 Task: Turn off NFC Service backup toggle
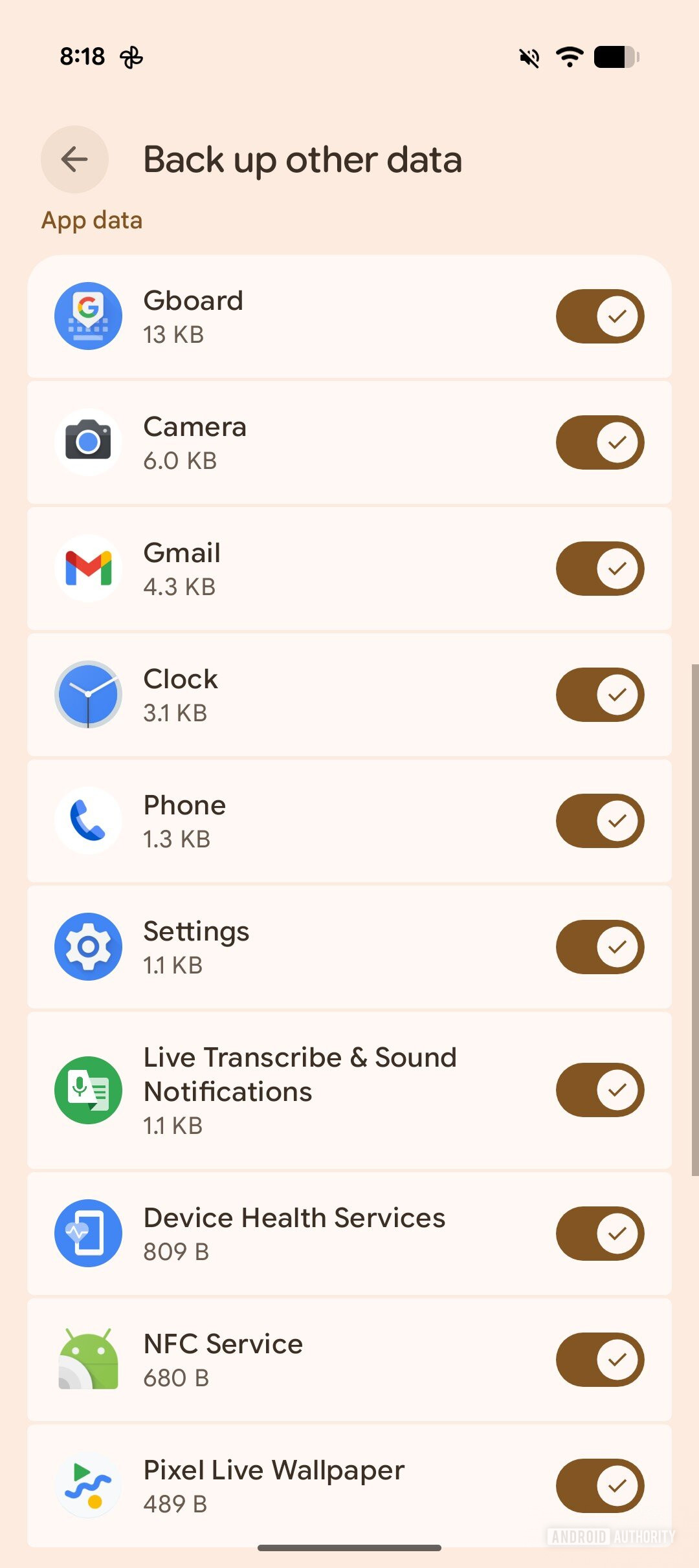(599, 1359)
